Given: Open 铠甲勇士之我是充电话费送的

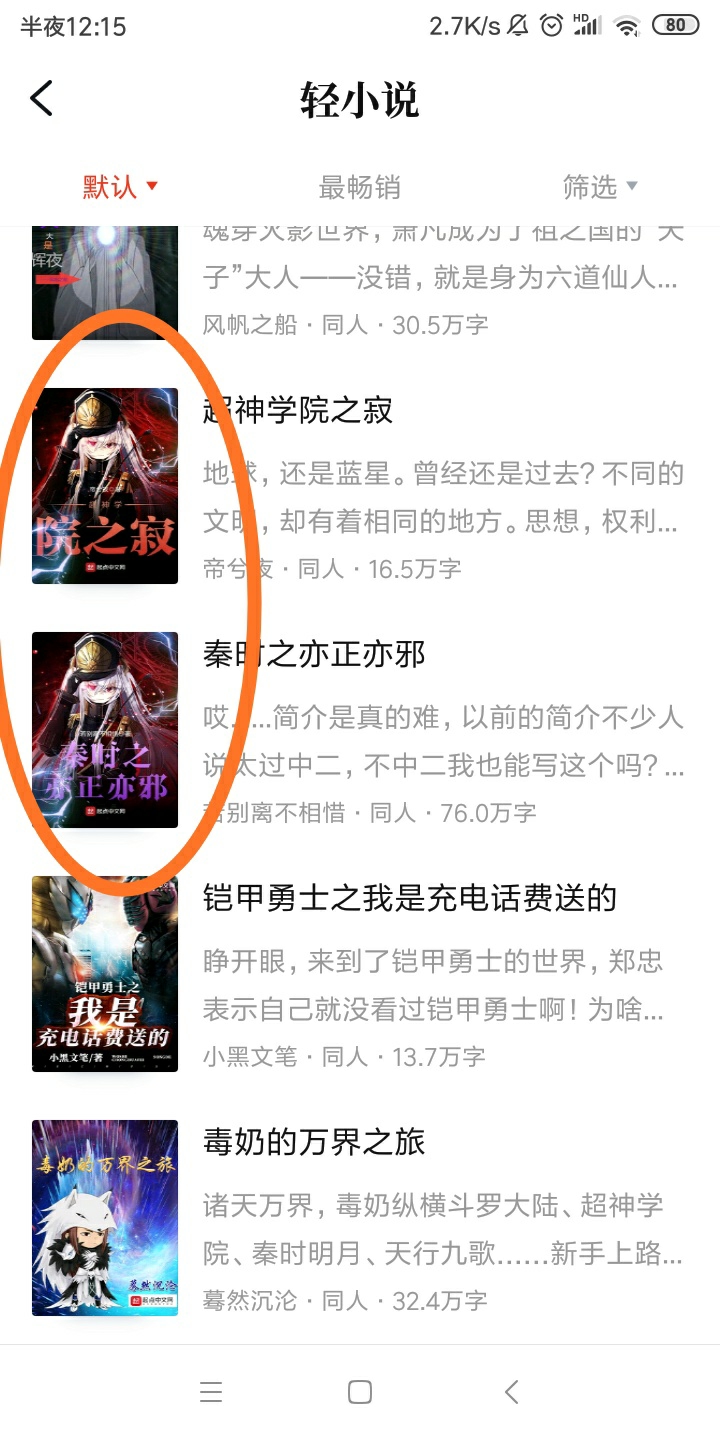Looking at the screenshot, I should click(360, 974).
